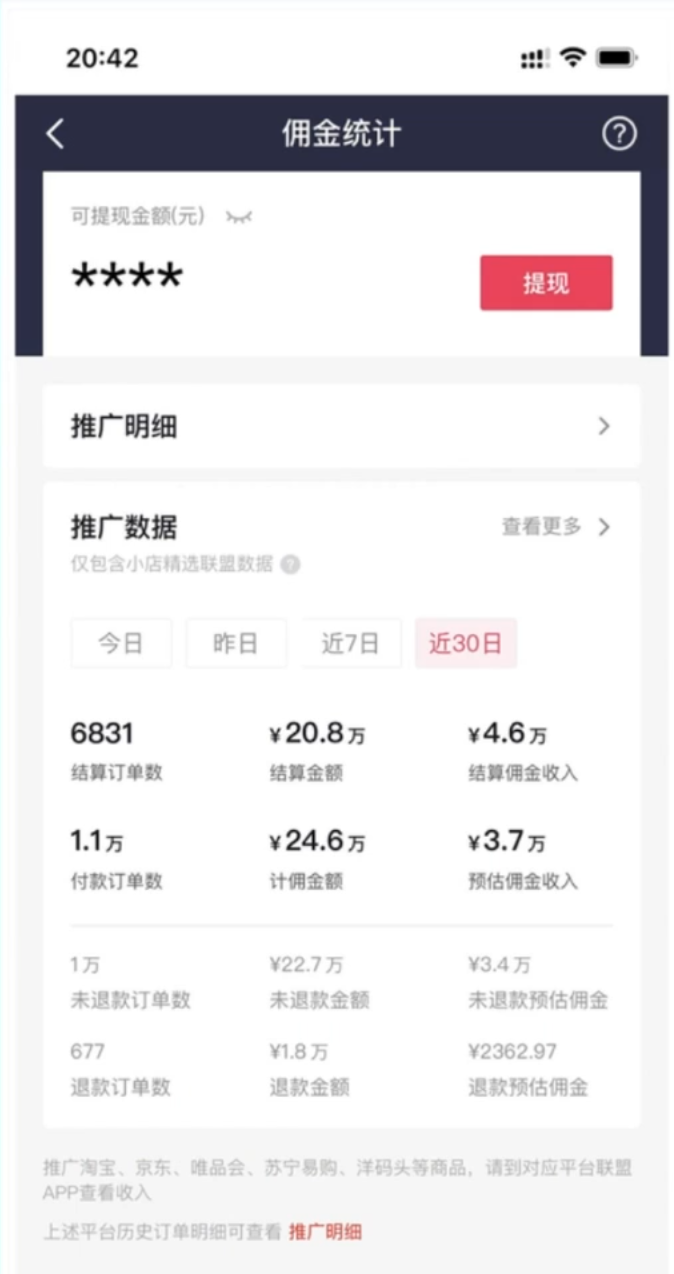View 查看更多 promotion data
The width and height of the screenshot is (674, 1274).
click(555, 527)
